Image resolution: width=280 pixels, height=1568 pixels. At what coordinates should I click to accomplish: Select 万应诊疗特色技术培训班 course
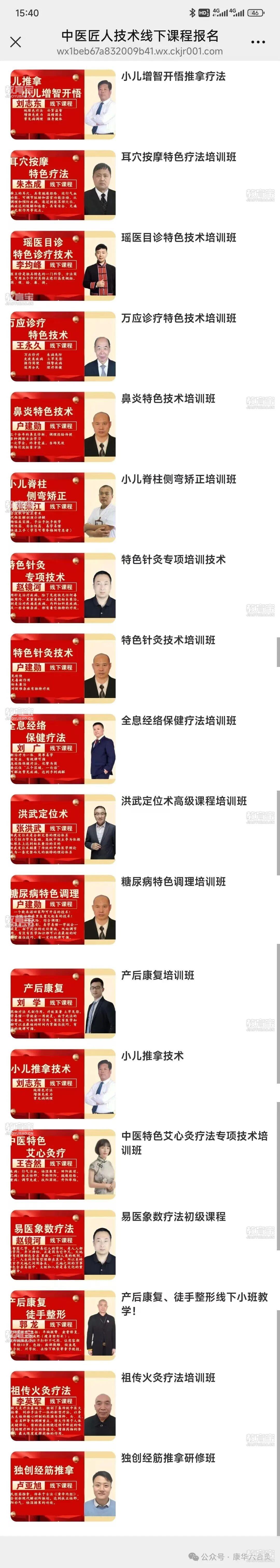tap(178, 318)
